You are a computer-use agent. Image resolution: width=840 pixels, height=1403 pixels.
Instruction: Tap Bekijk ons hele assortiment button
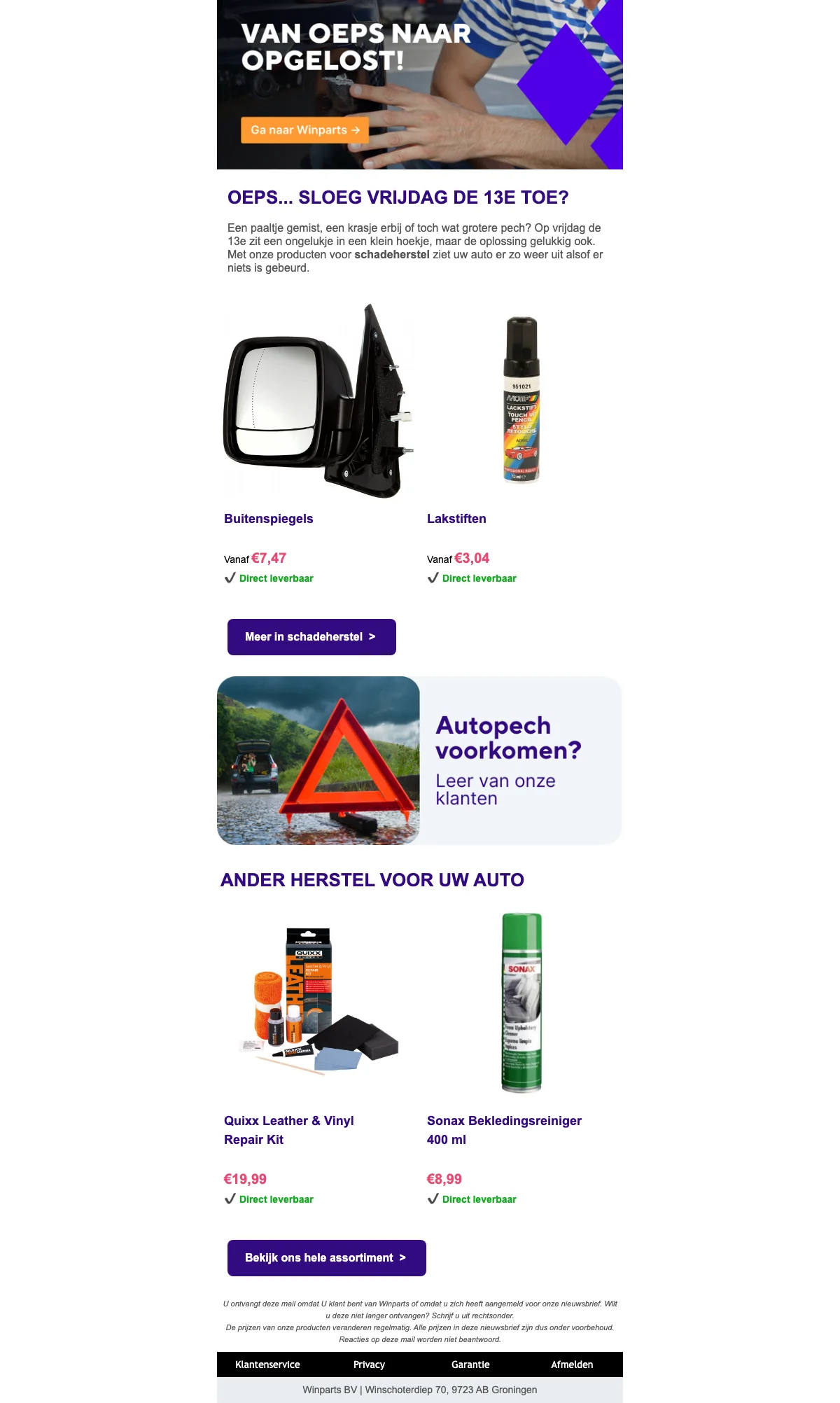[326, 1258]
